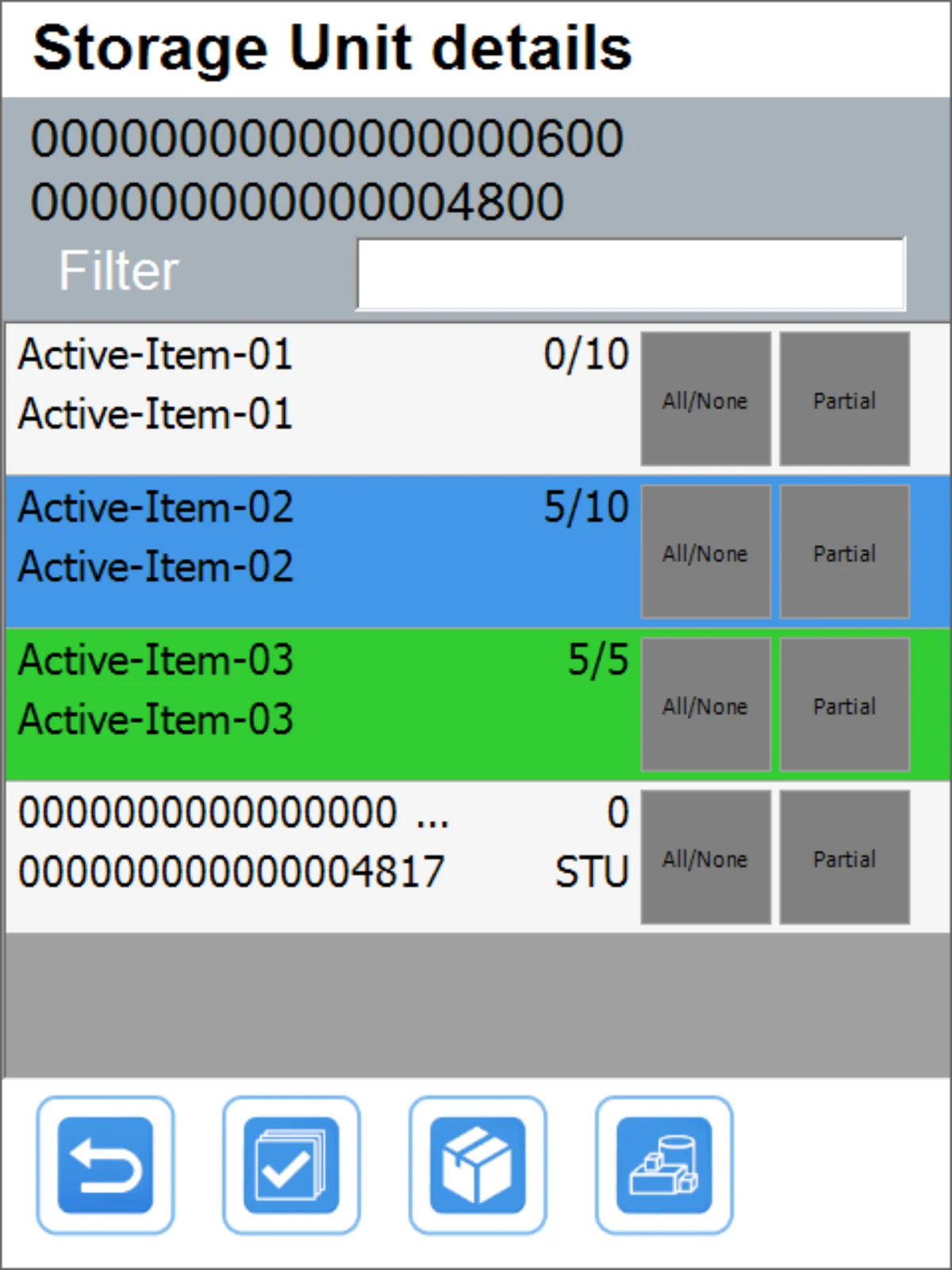Tap Partial for storage unit 4817
952x1270 pixels.
pyautogui.click(x=844, y=857)
